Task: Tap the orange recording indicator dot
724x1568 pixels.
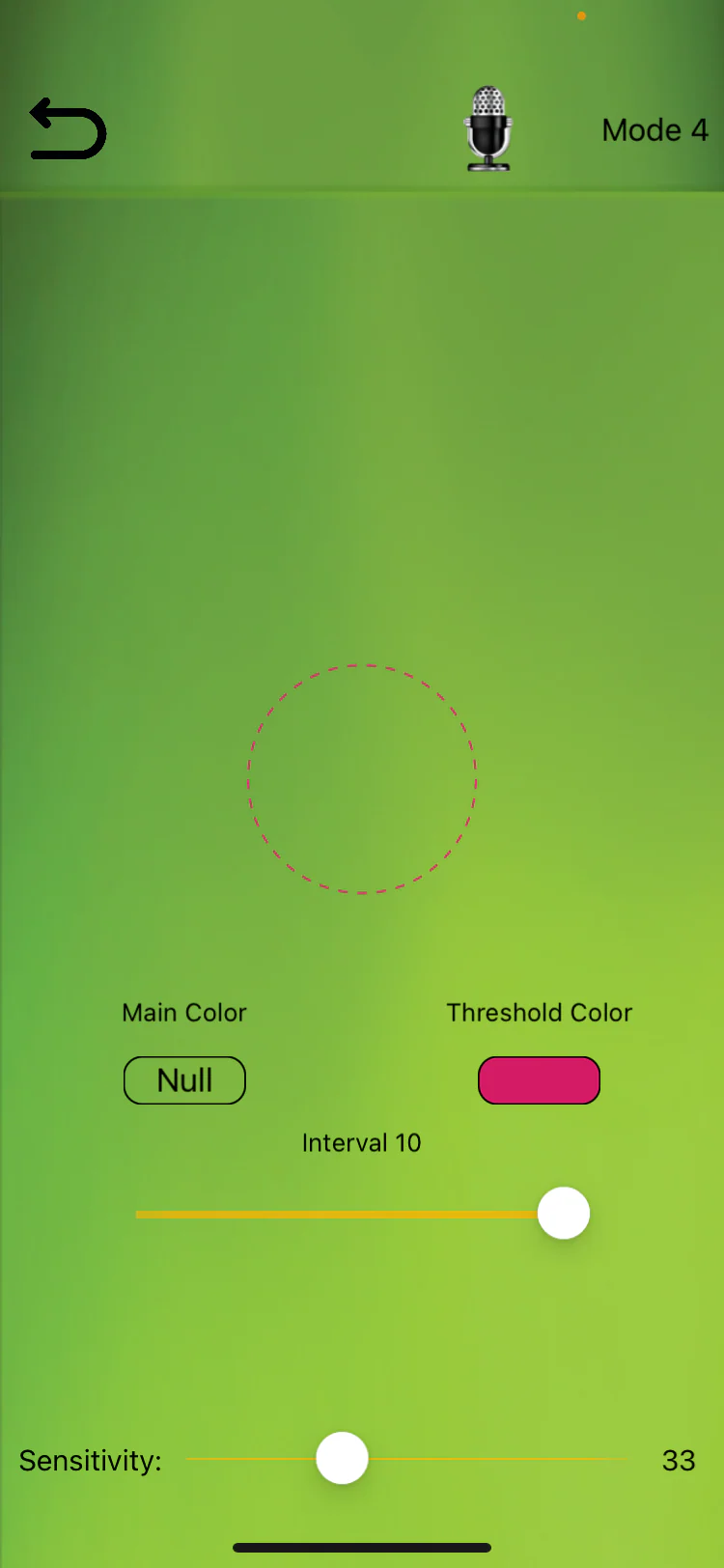Action: tap(581, 16)
